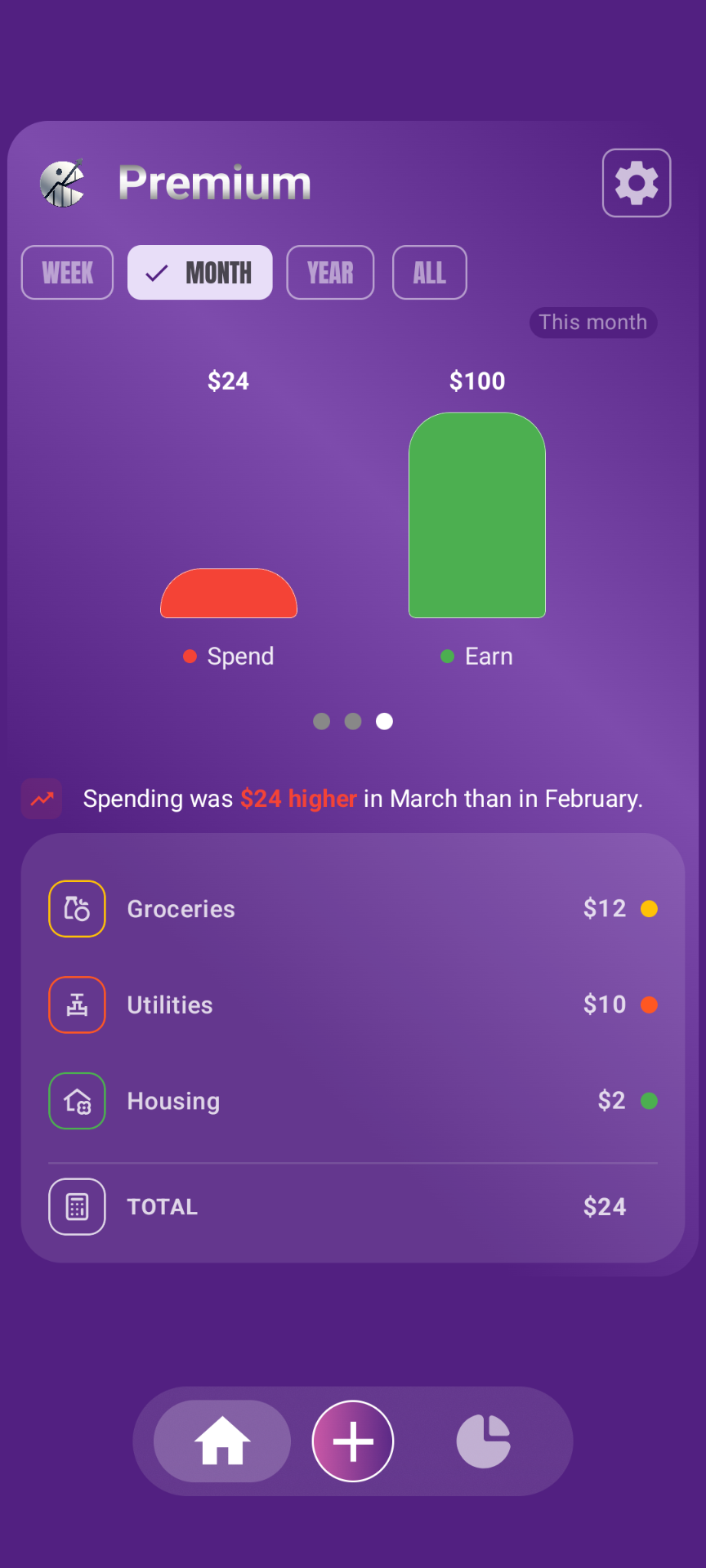Select the ALL time filter
The width and height of the screenshot is (706, 1568).
429,272
